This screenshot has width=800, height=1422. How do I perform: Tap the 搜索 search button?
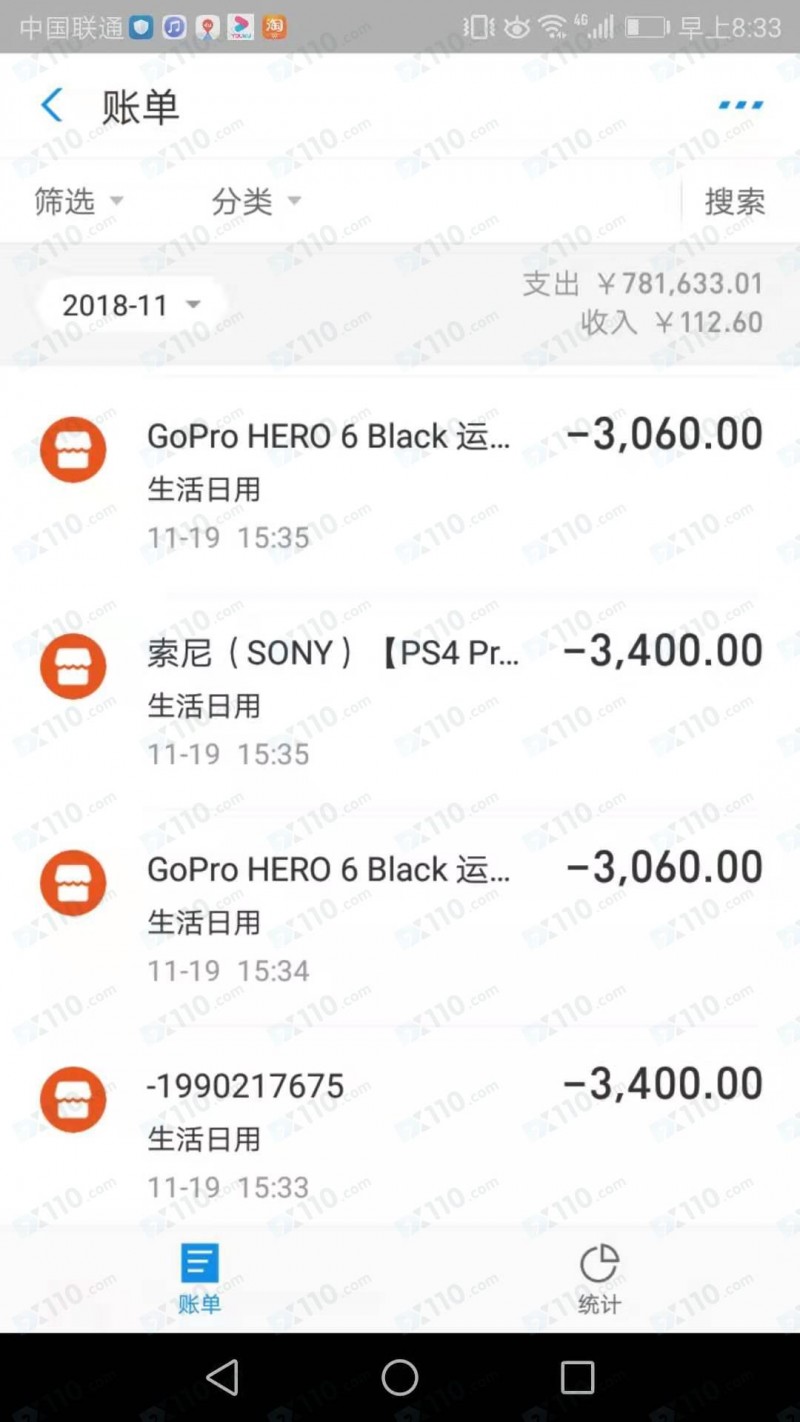click(734, 202)
